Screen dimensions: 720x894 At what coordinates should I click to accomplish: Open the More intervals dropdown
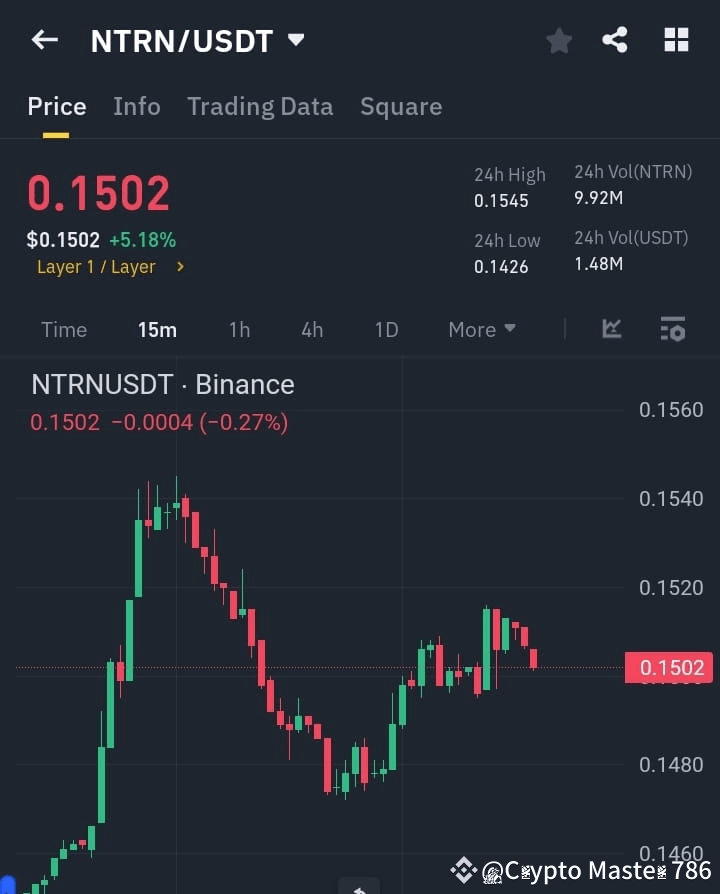pos(481,329)
